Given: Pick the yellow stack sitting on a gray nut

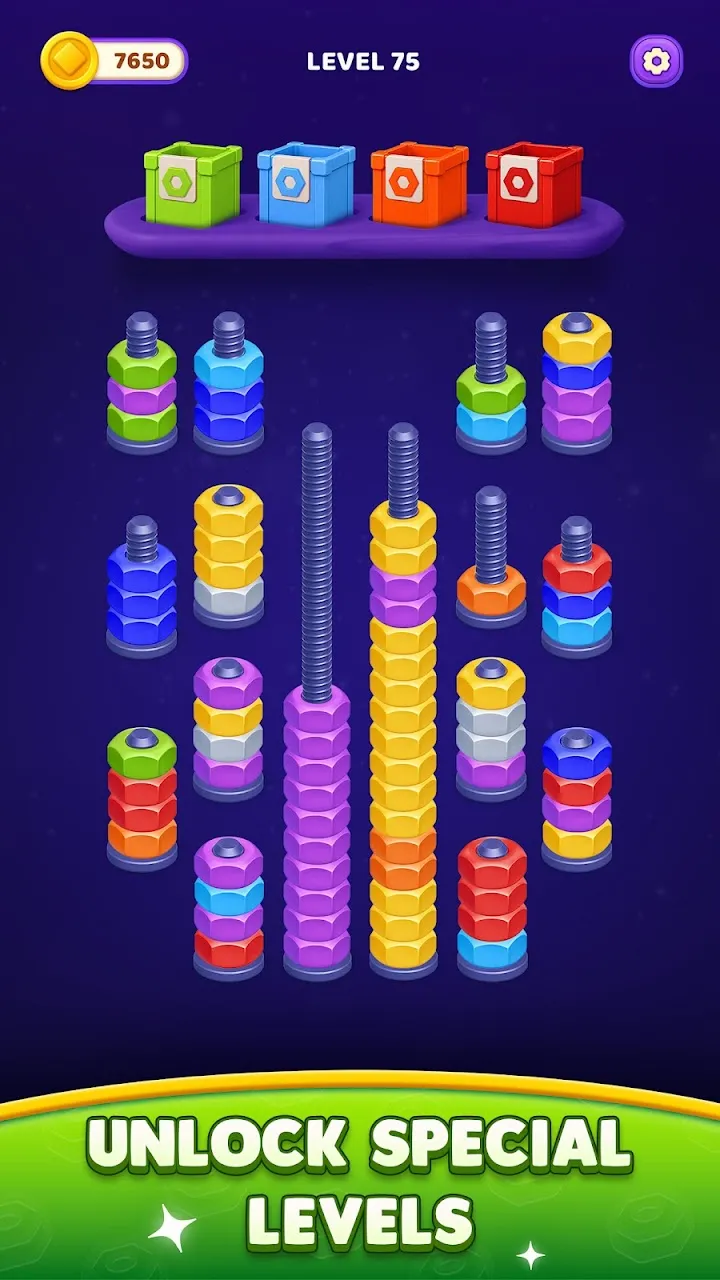Looking at the screenshot, I should [x=228, y=556].
